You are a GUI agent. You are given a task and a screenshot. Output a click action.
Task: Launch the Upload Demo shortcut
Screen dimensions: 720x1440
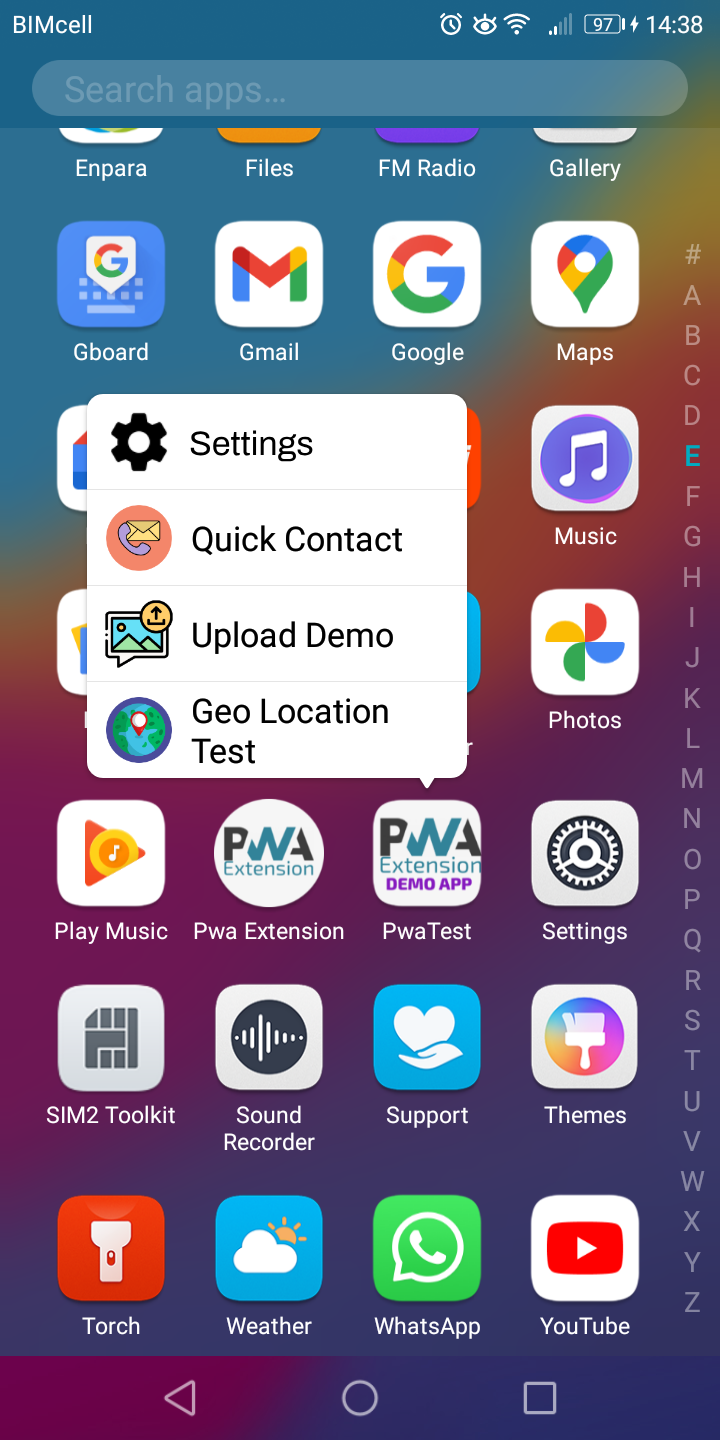tap(277, 634)
